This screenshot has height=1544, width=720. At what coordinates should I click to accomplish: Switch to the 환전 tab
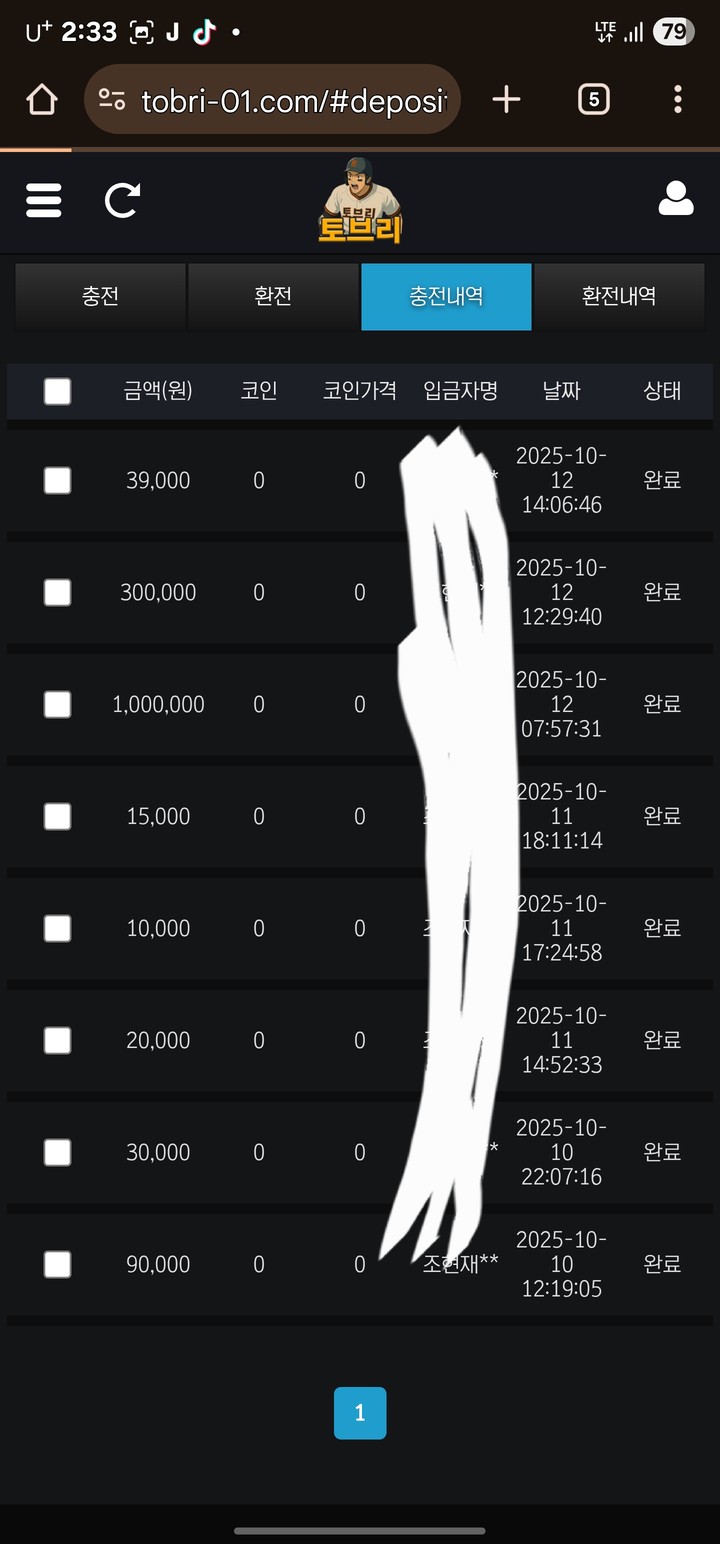click(273, 296)
